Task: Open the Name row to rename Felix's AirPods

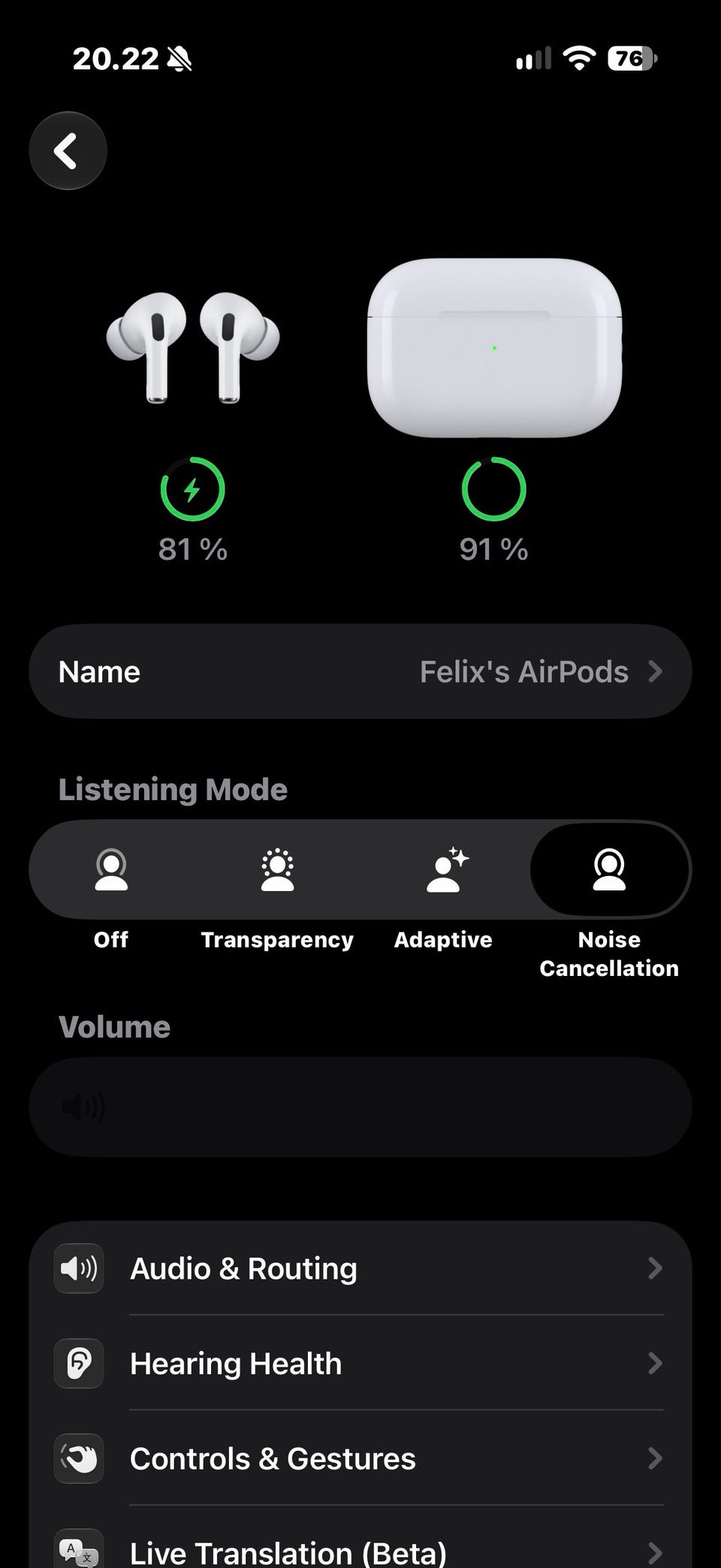Action: pyautogui.click(x=360, y=672)
